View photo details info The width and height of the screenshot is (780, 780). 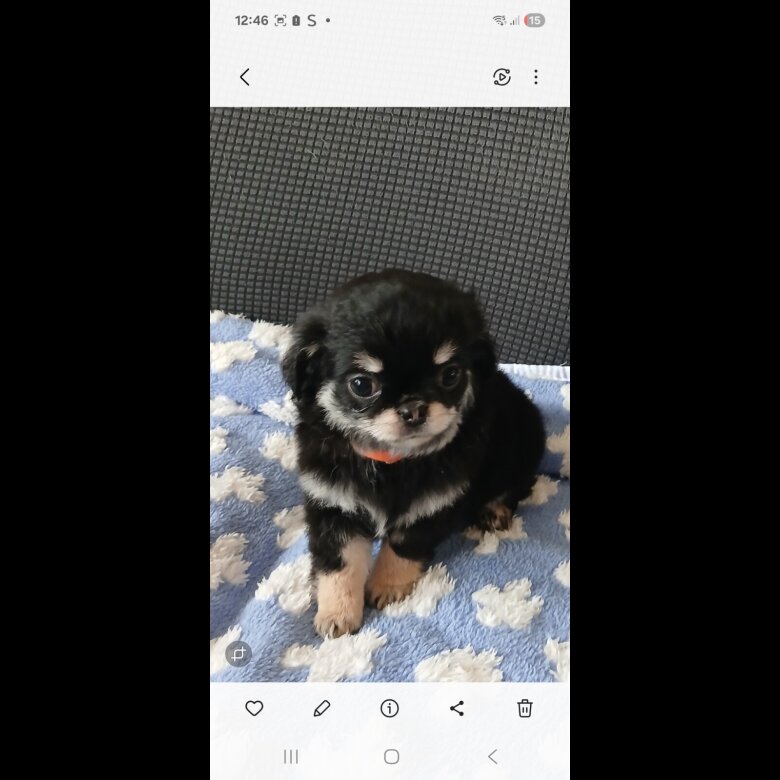390,708
